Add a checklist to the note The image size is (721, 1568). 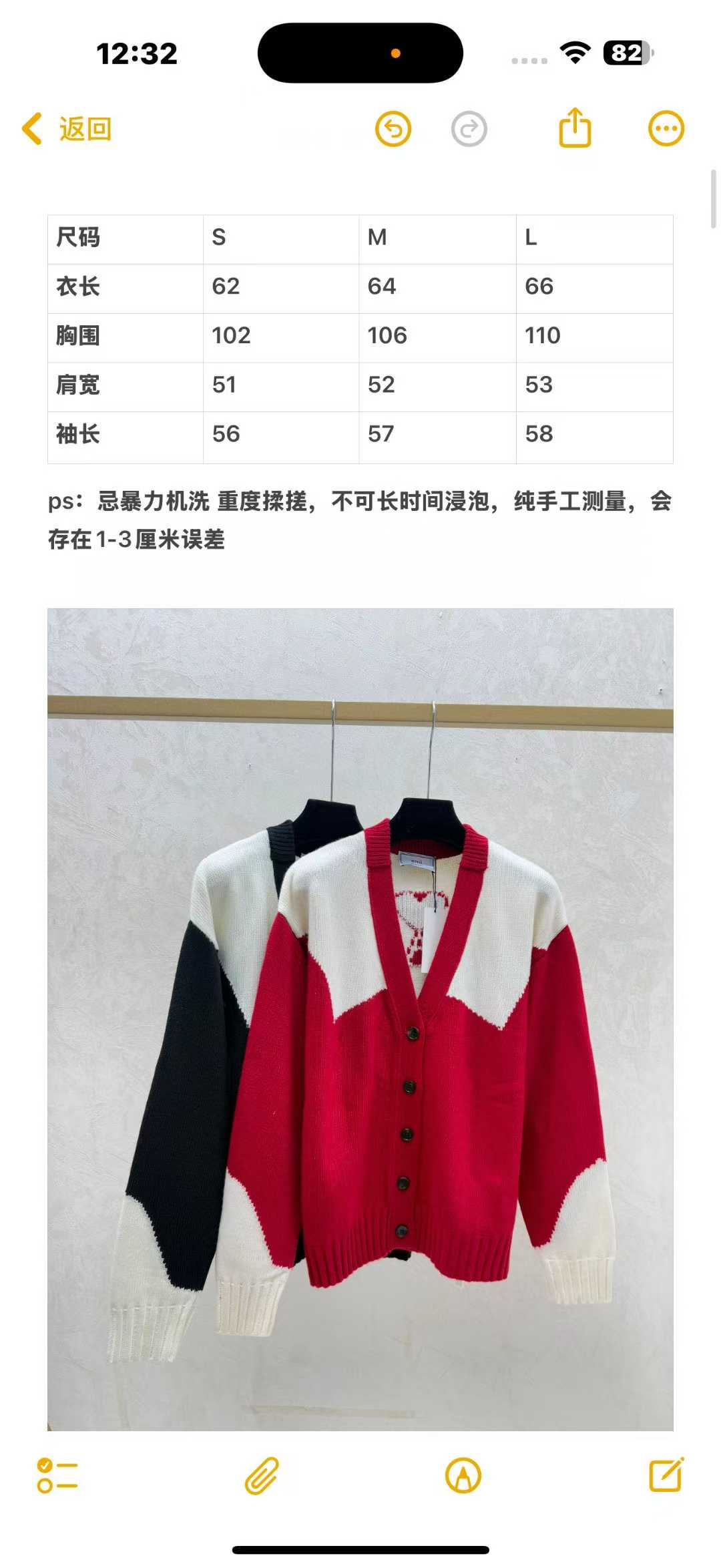pyautogui.click(x=57, y=1475)
